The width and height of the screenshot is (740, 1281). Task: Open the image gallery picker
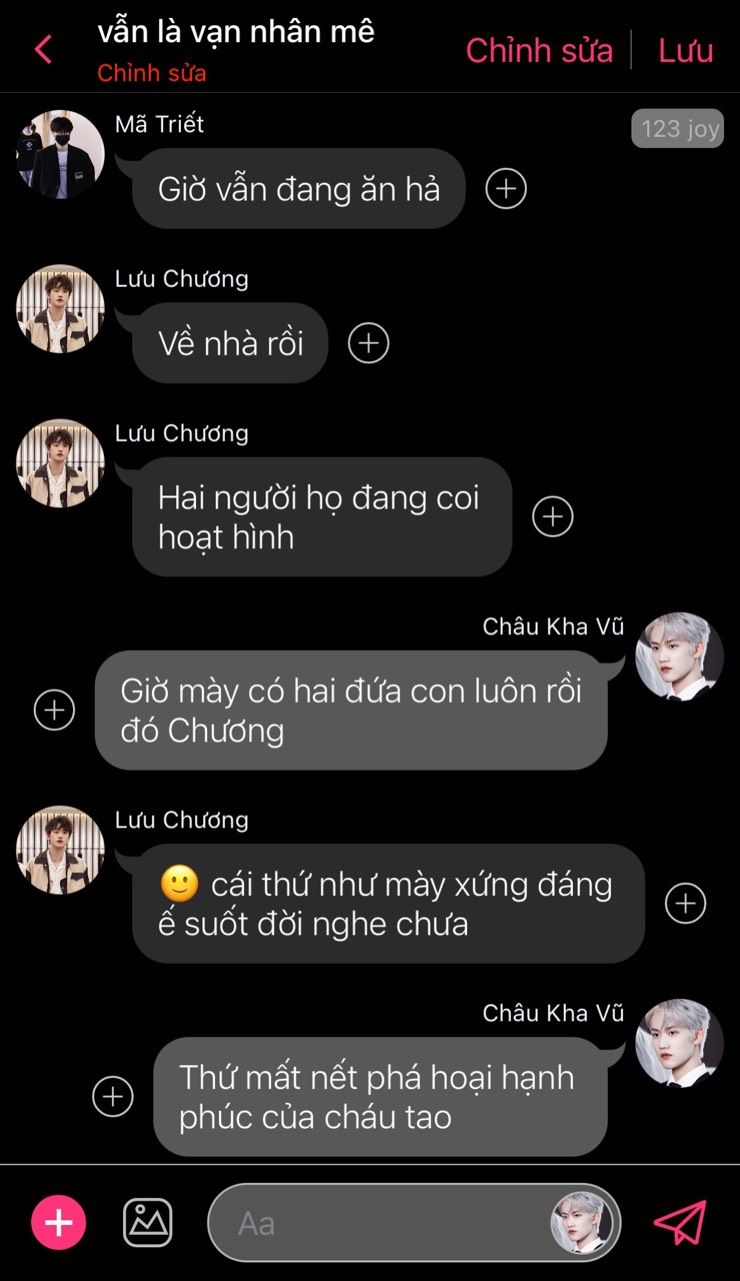pos(148,1223)
